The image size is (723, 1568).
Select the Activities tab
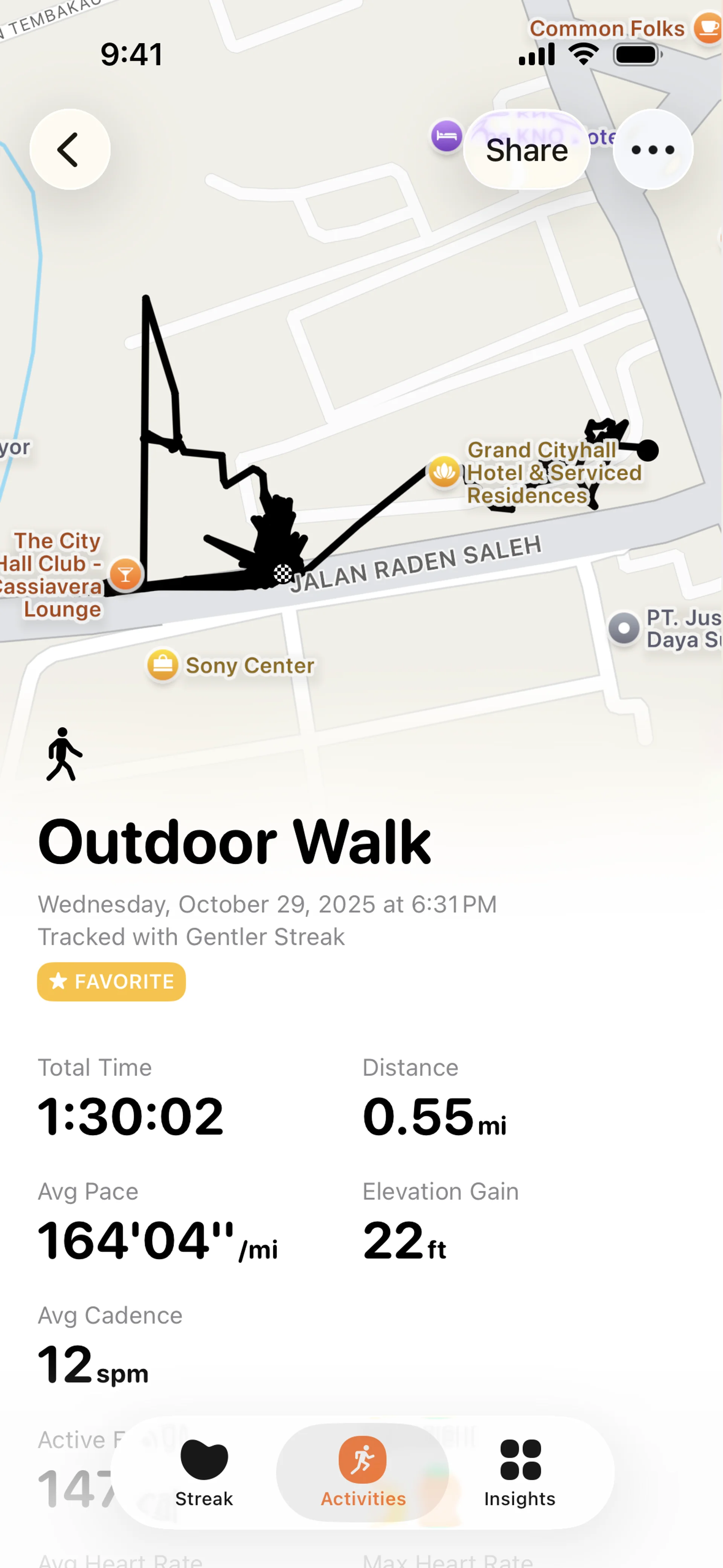pos(363,1472)
